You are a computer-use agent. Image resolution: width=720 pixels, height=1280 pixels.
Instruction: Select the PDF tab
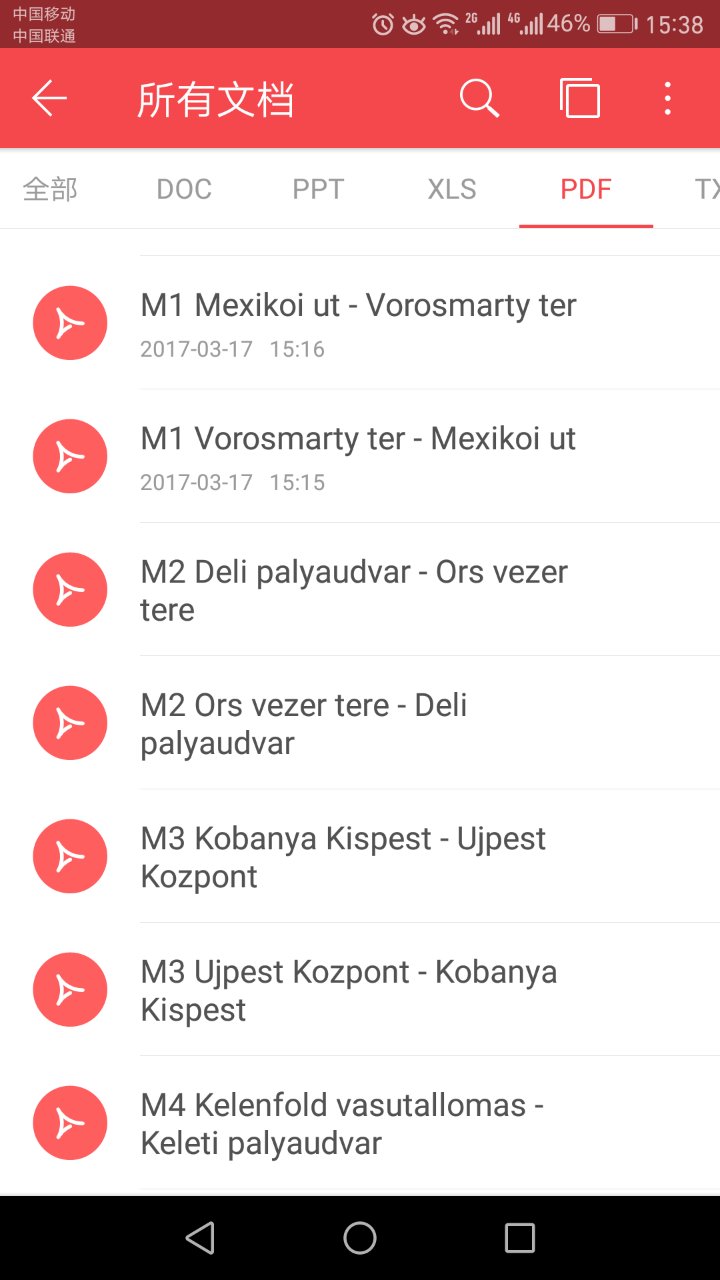pyautogui.click(x=586, y=189)
